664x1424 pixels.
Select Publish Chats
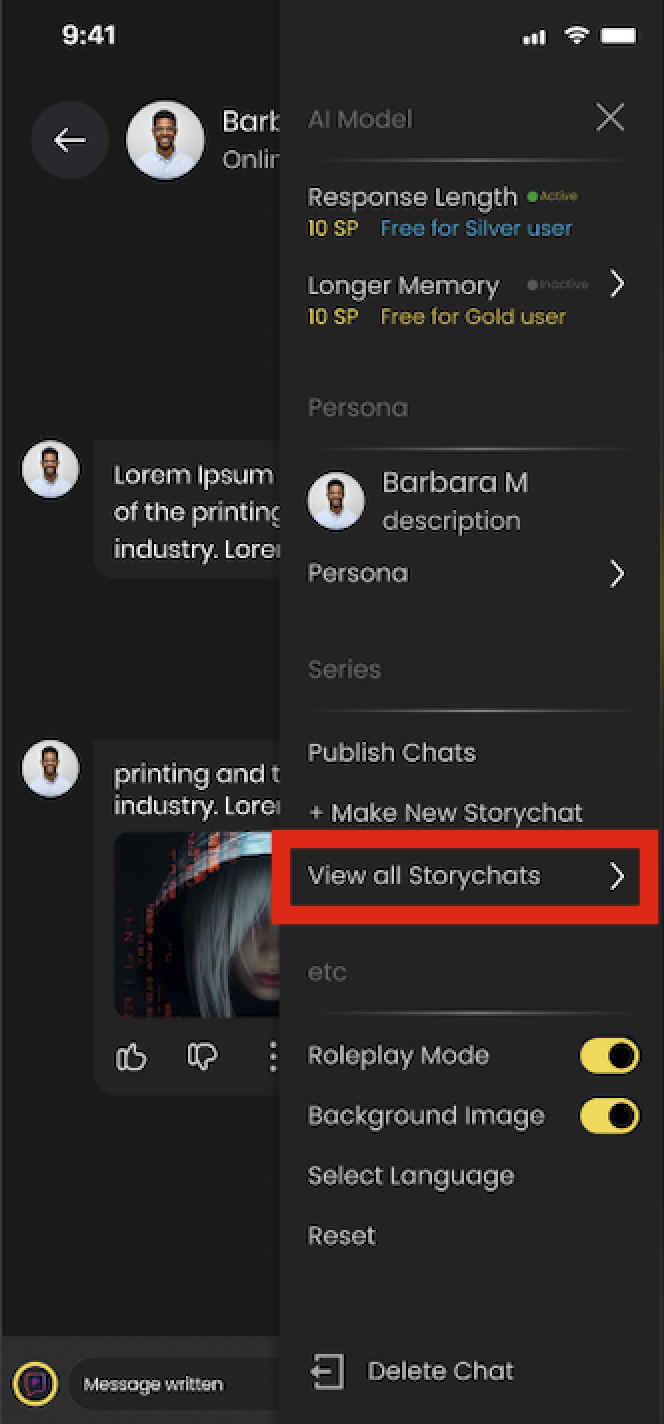(x=392, y=752)
